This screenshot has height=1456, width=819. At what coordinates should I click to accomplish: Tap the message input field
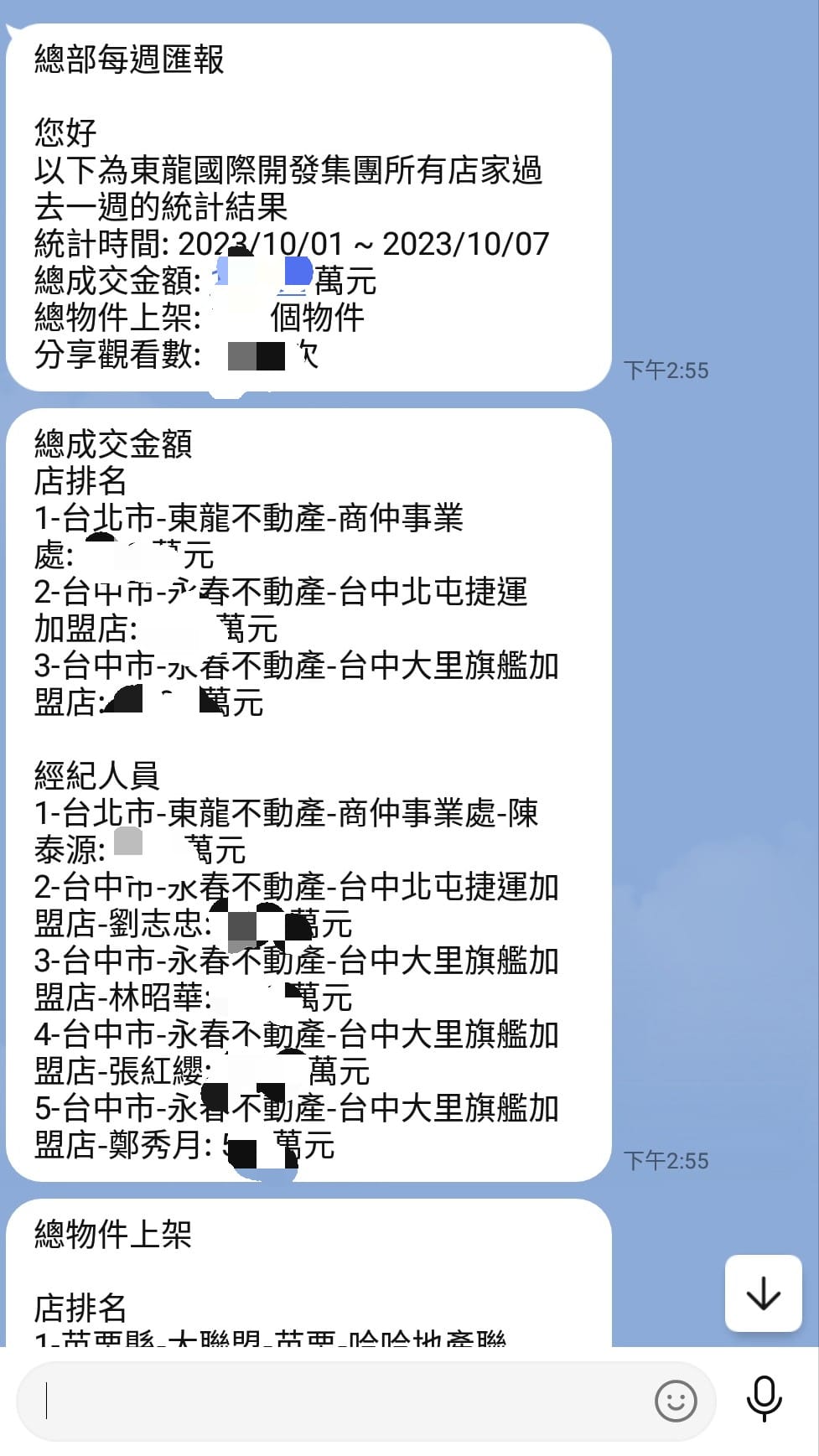pos(335,1401)
